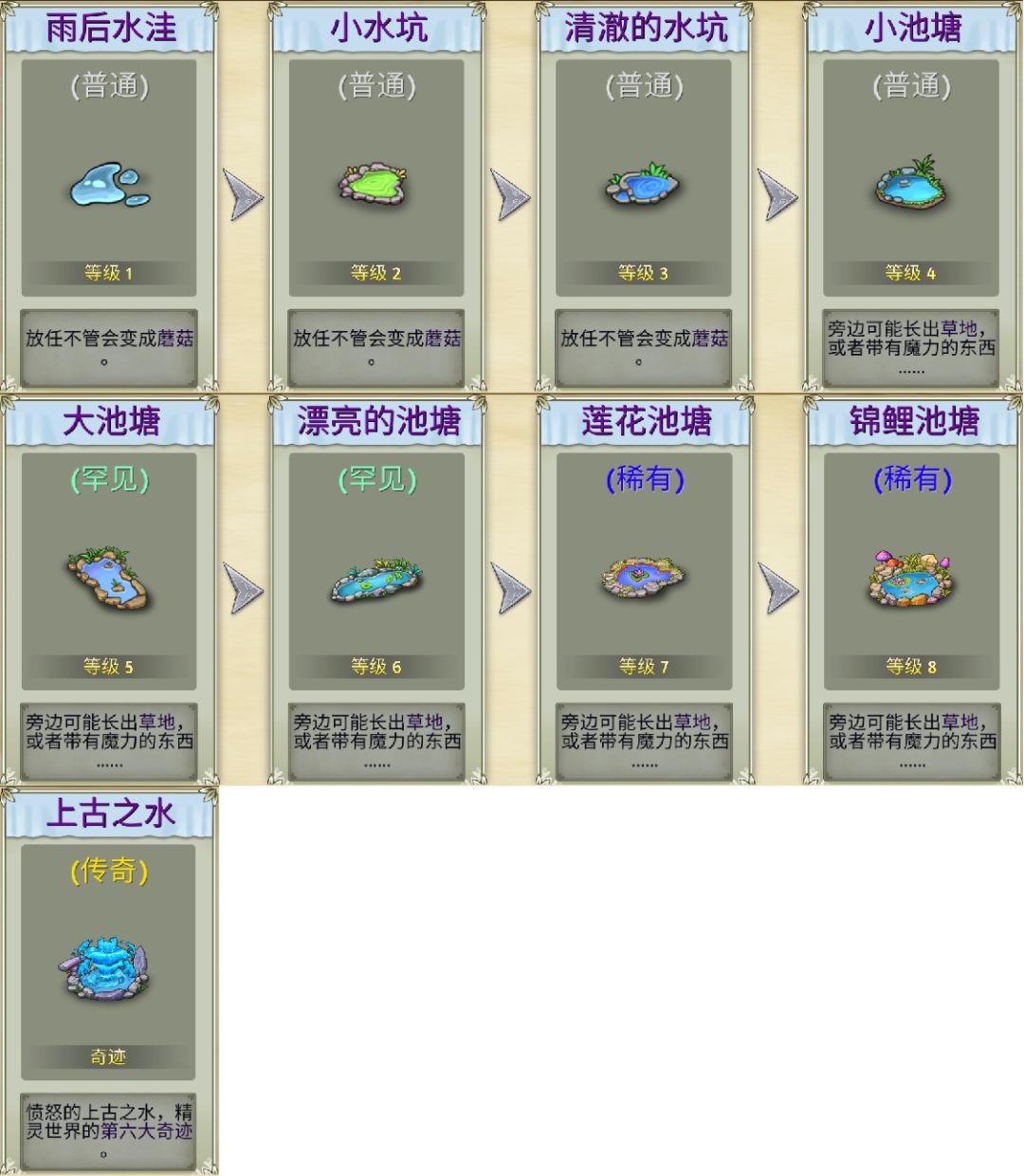The image size is (1024, 1176).
Task: Click the 等级 4 level badge
Action: coord(908,270)
